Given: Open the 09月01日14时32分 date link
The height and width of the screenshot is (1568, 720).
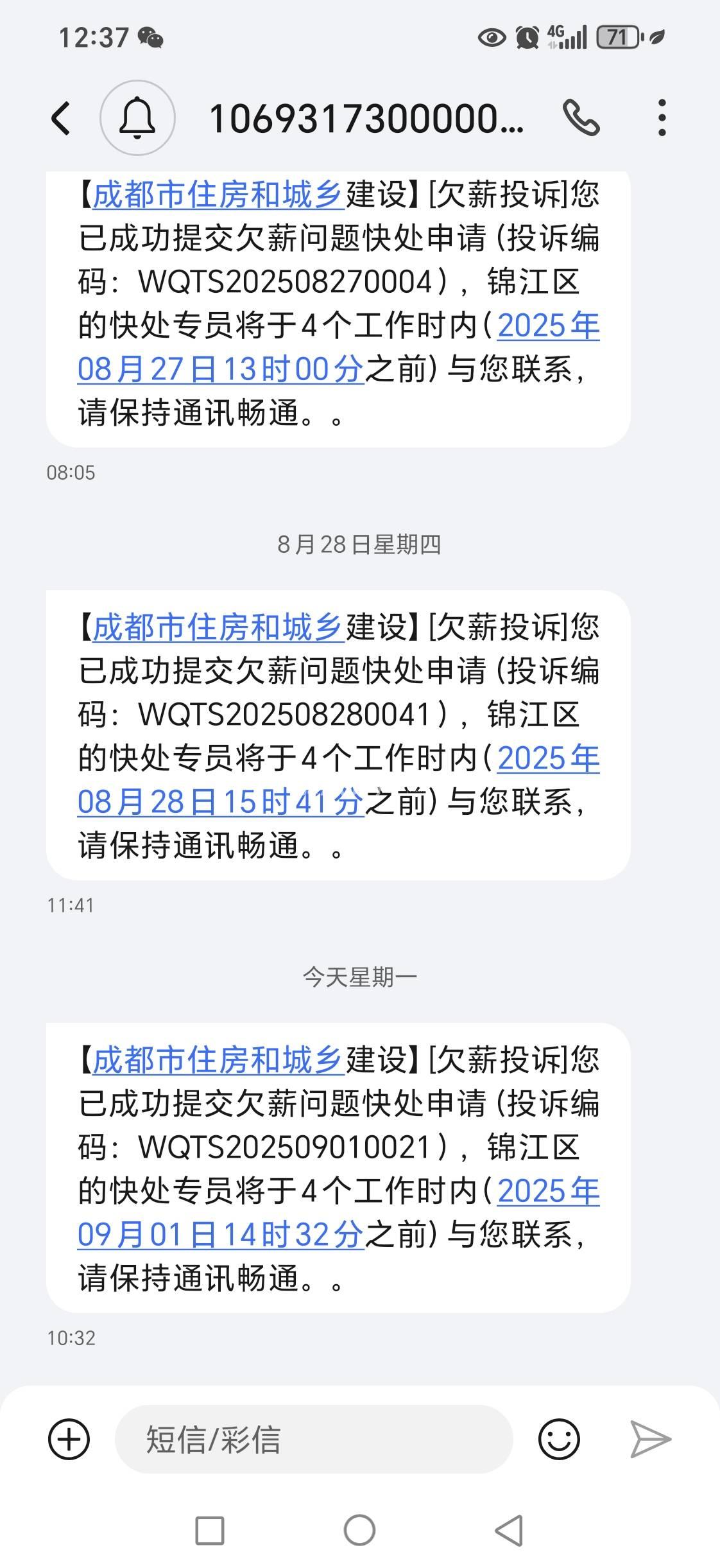Looking at the screenshot, I should coord(221,1234).
